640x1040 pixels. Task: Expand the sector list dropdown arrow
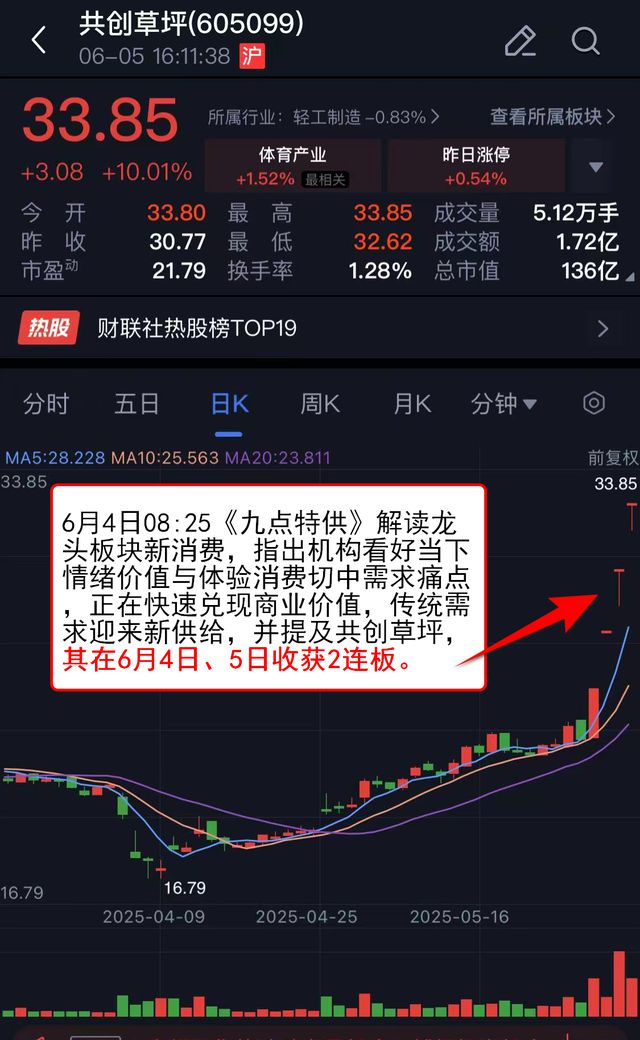tap(596, 167)
